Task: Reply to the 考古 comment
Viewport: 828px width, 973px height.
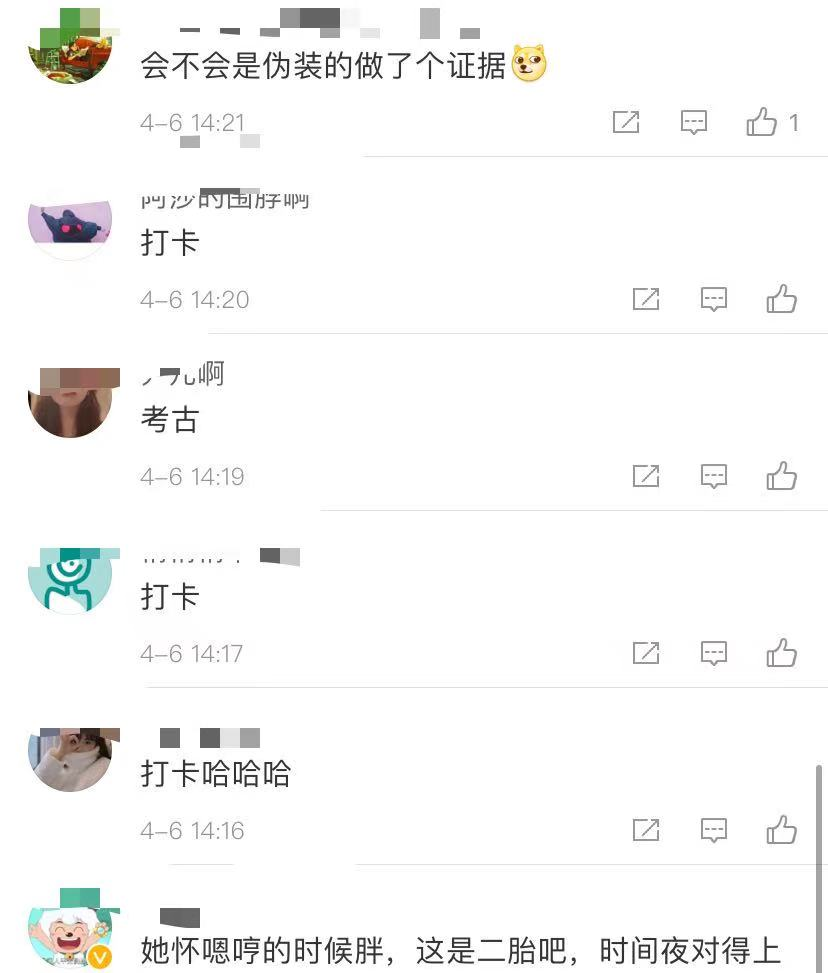Action: [714, 476]
